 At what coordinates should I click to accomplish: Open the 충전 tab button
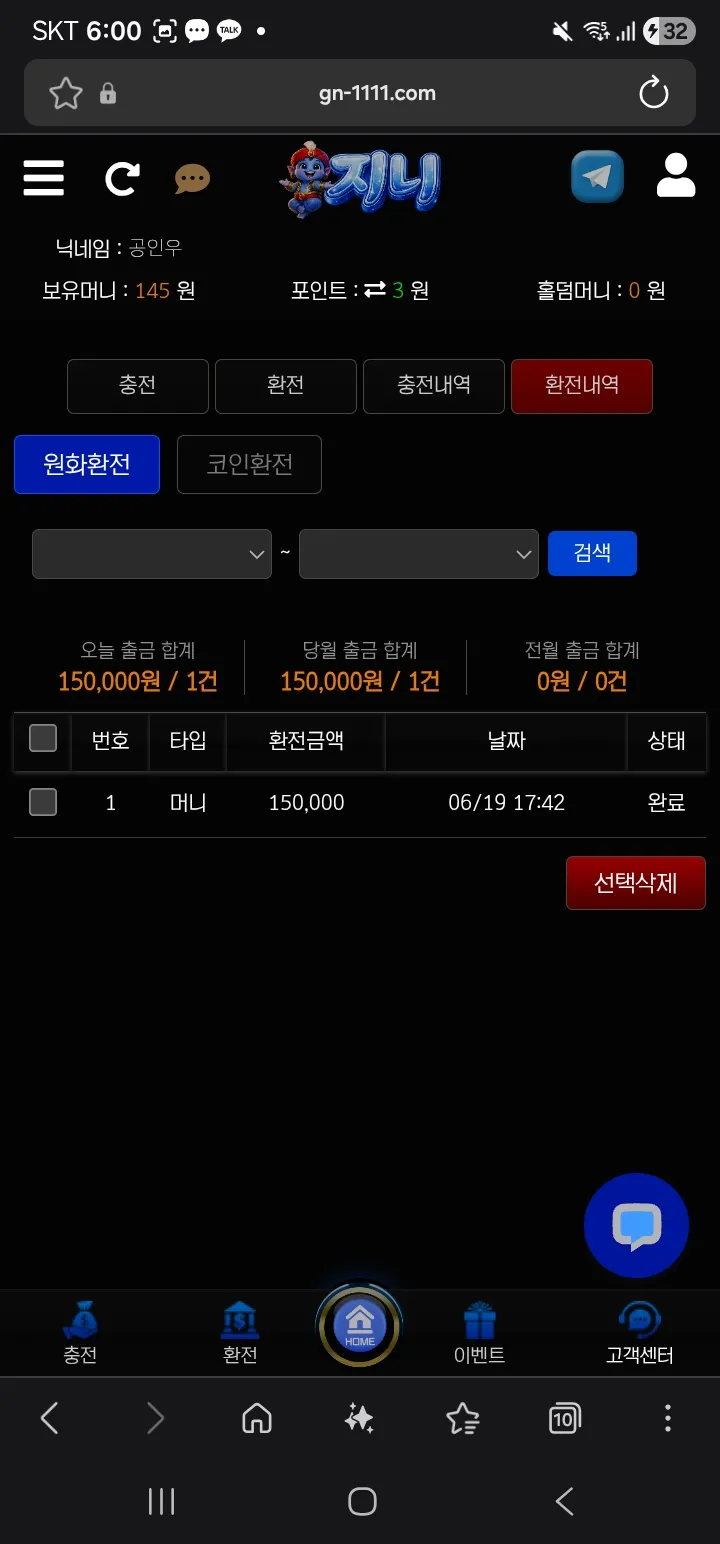138,386
